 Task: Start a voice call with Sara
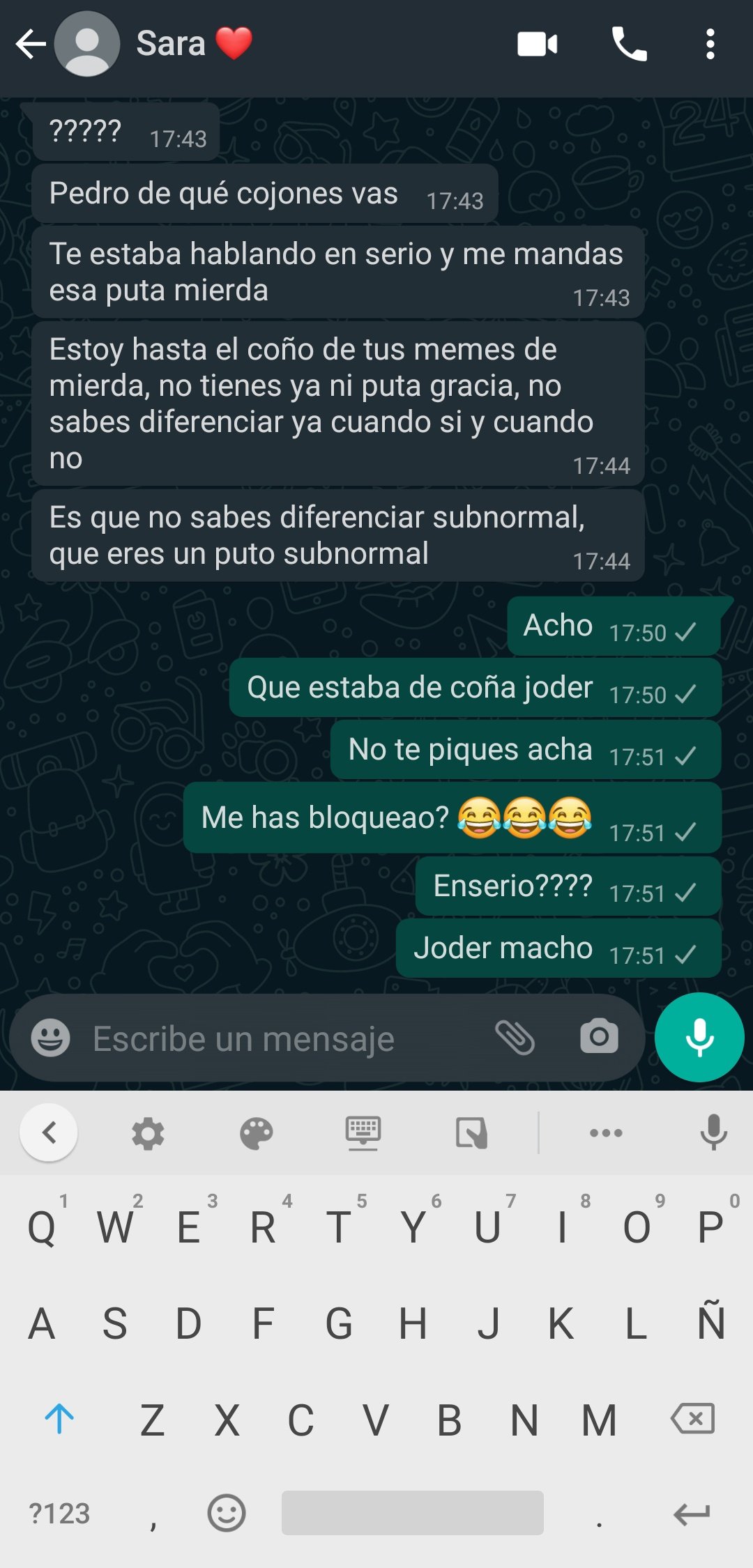click(629, 45)
